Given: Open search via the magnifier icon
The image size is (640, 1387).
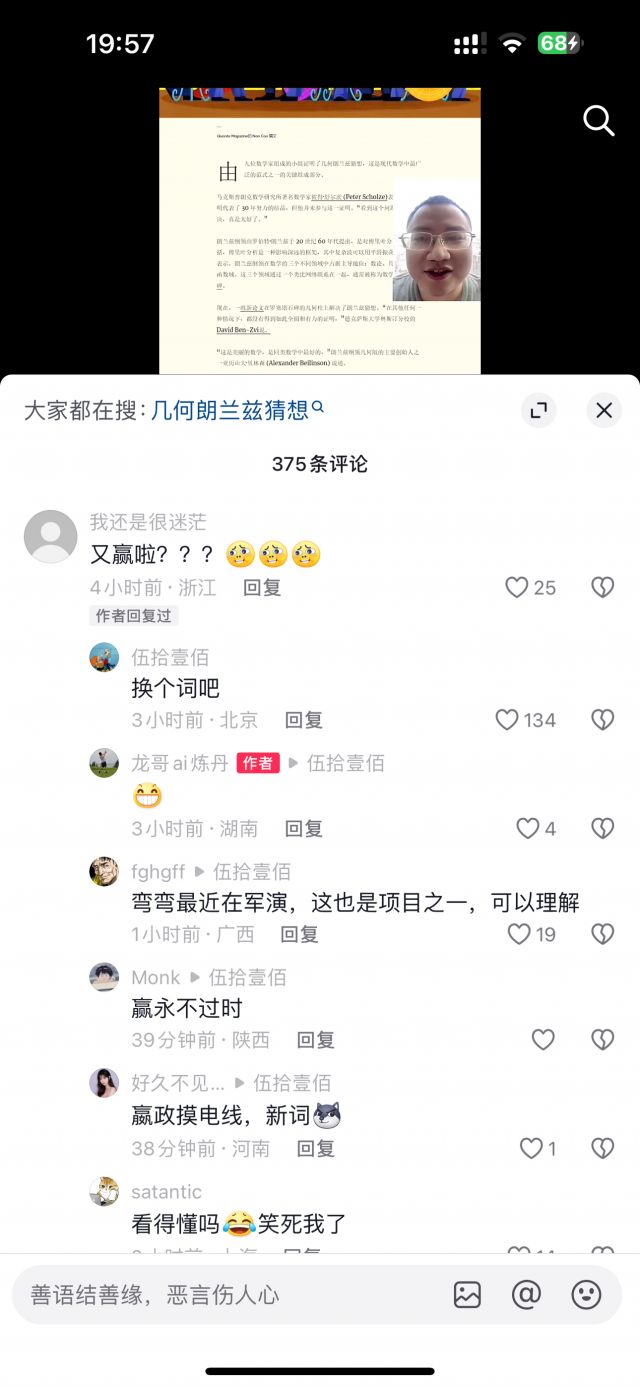Looking at the screenshot, I should (598, 121).
